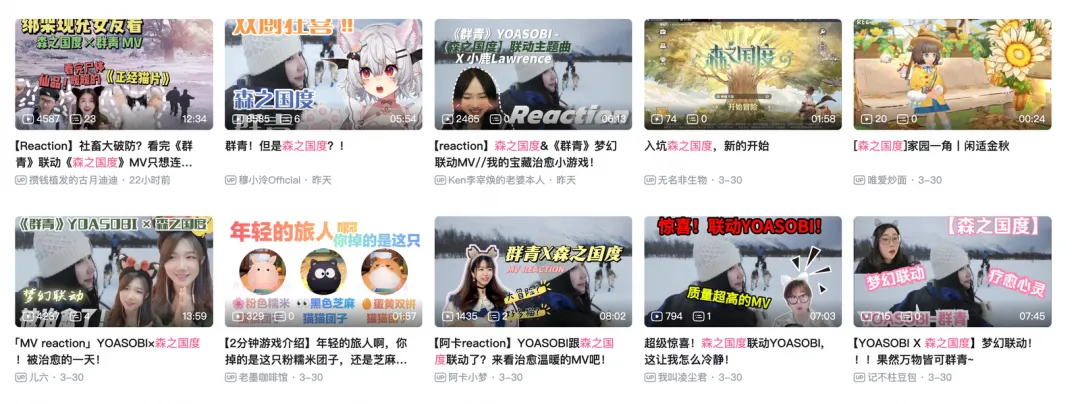The image size is (1080, 404).
Task: Play the 阿卡reaction video
Action: pyautogui.click(x=532, y=271)
